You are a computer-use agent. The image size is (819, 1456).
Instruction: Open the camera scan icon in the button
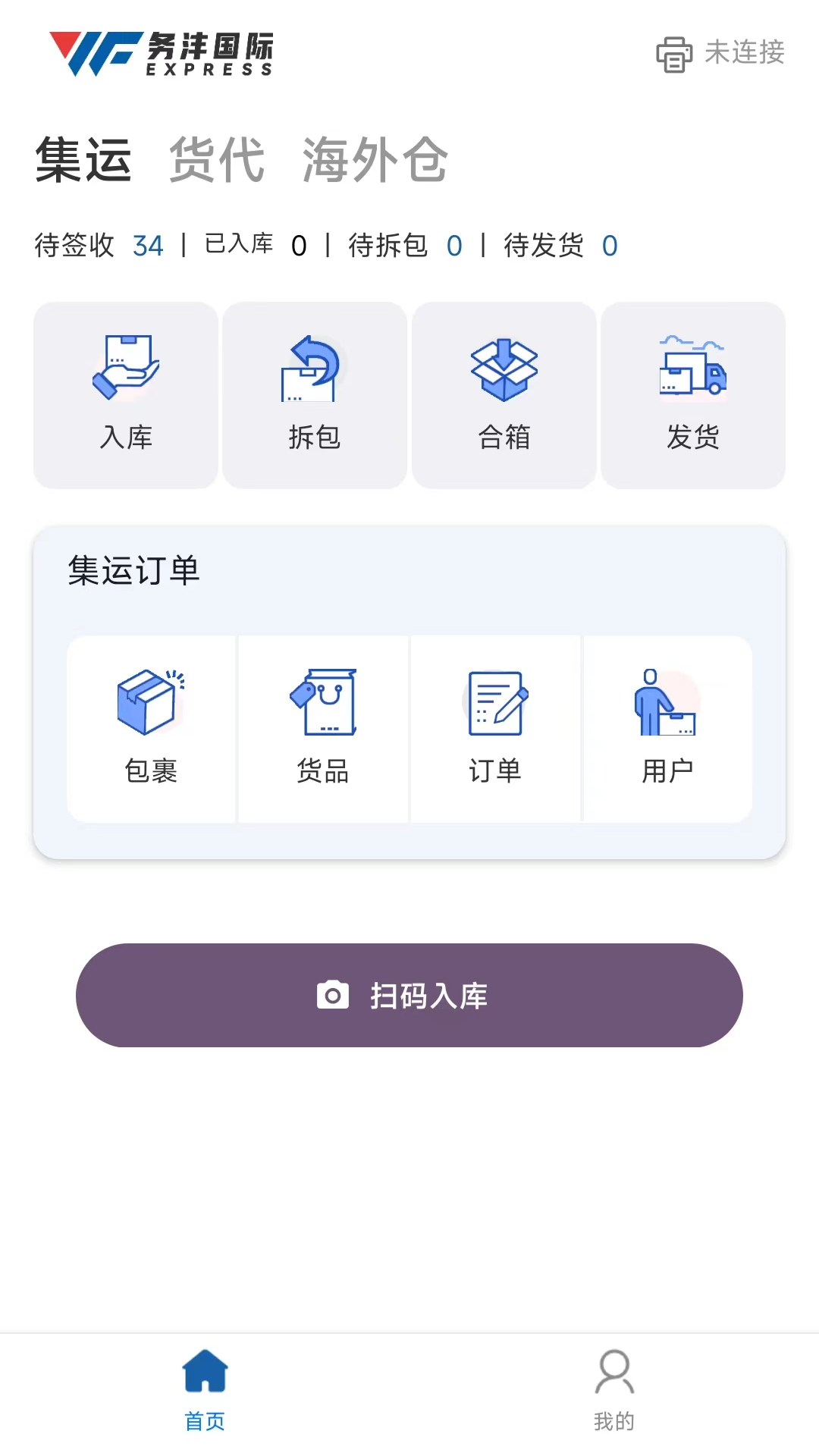click(x=334, y=996)
